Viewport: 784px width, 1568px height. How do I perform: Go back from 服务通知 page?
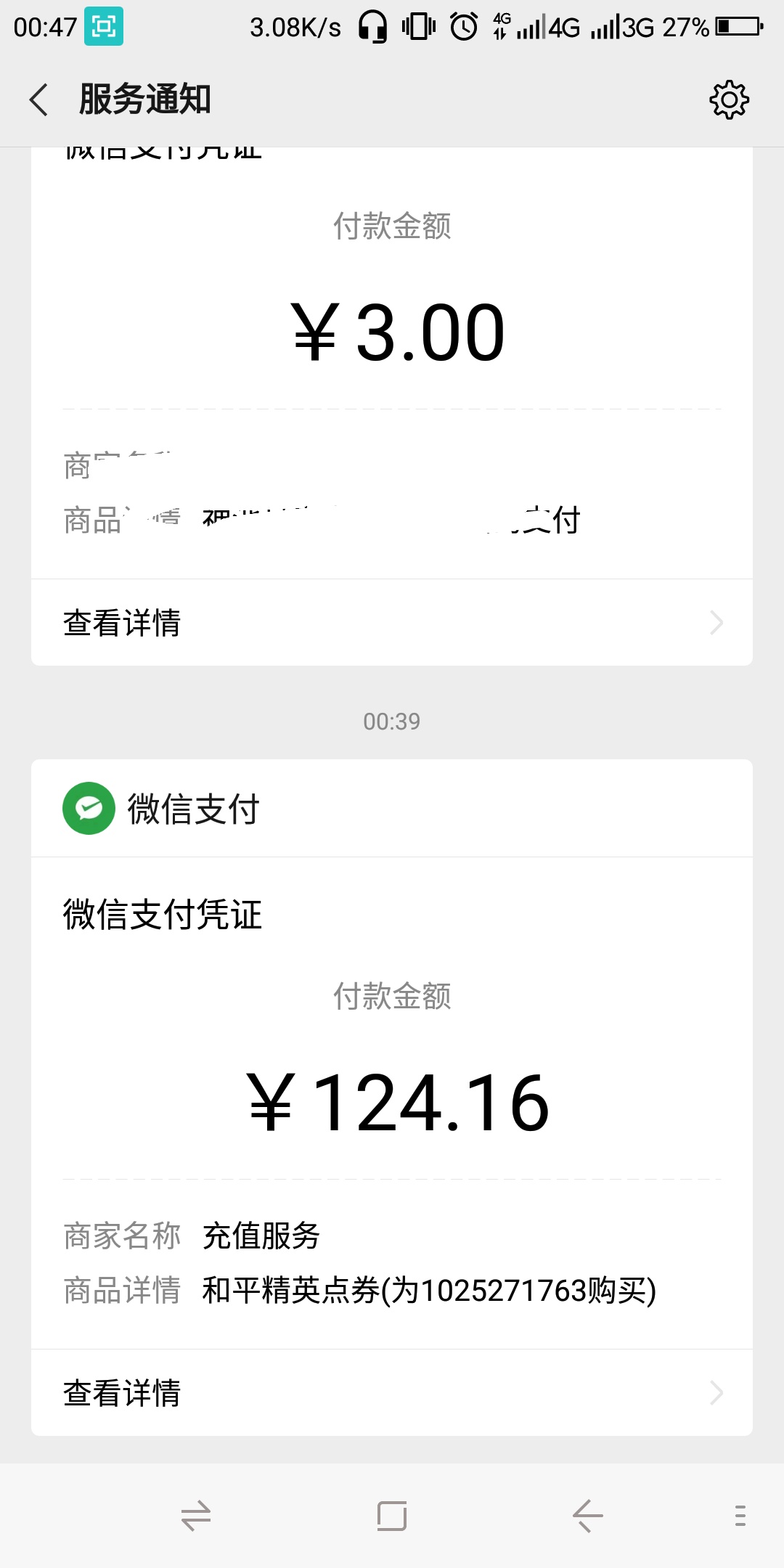click(x=39, y=99)
